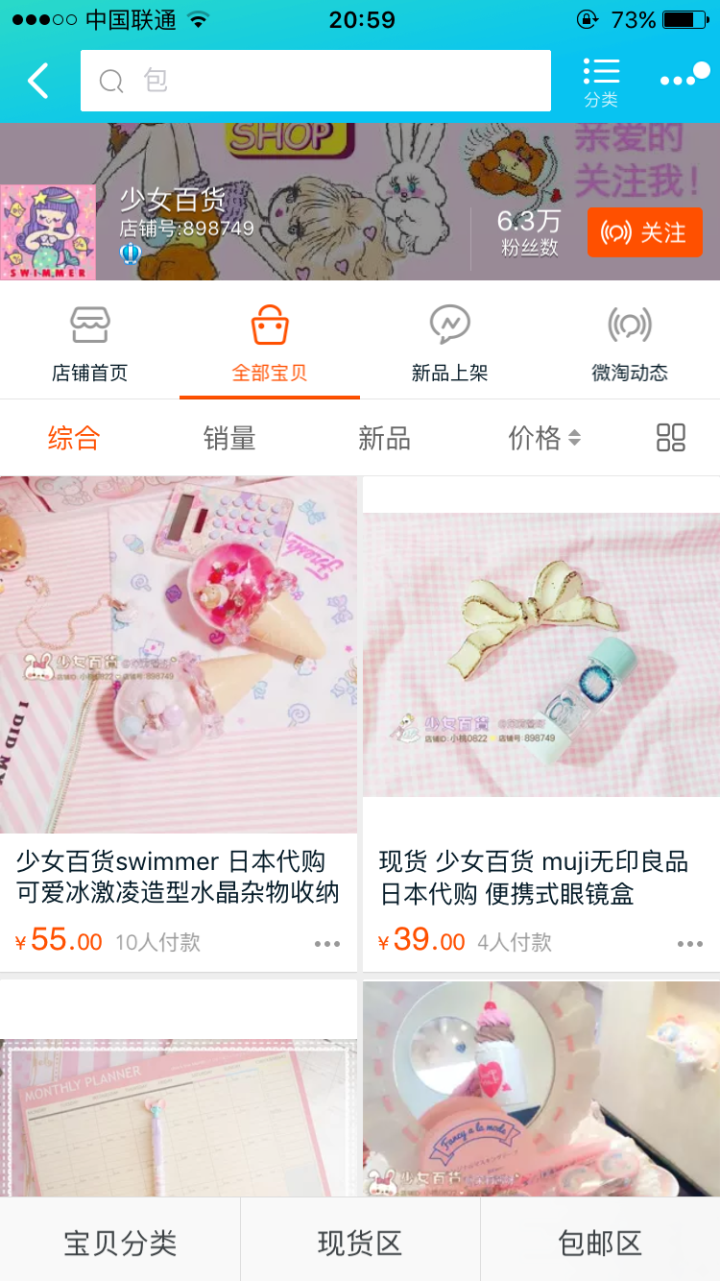Open the swimmer ice cream storage product
The width and height of the screenshot is (720, 1281).
pyautogui.click(x=178, y=655)
